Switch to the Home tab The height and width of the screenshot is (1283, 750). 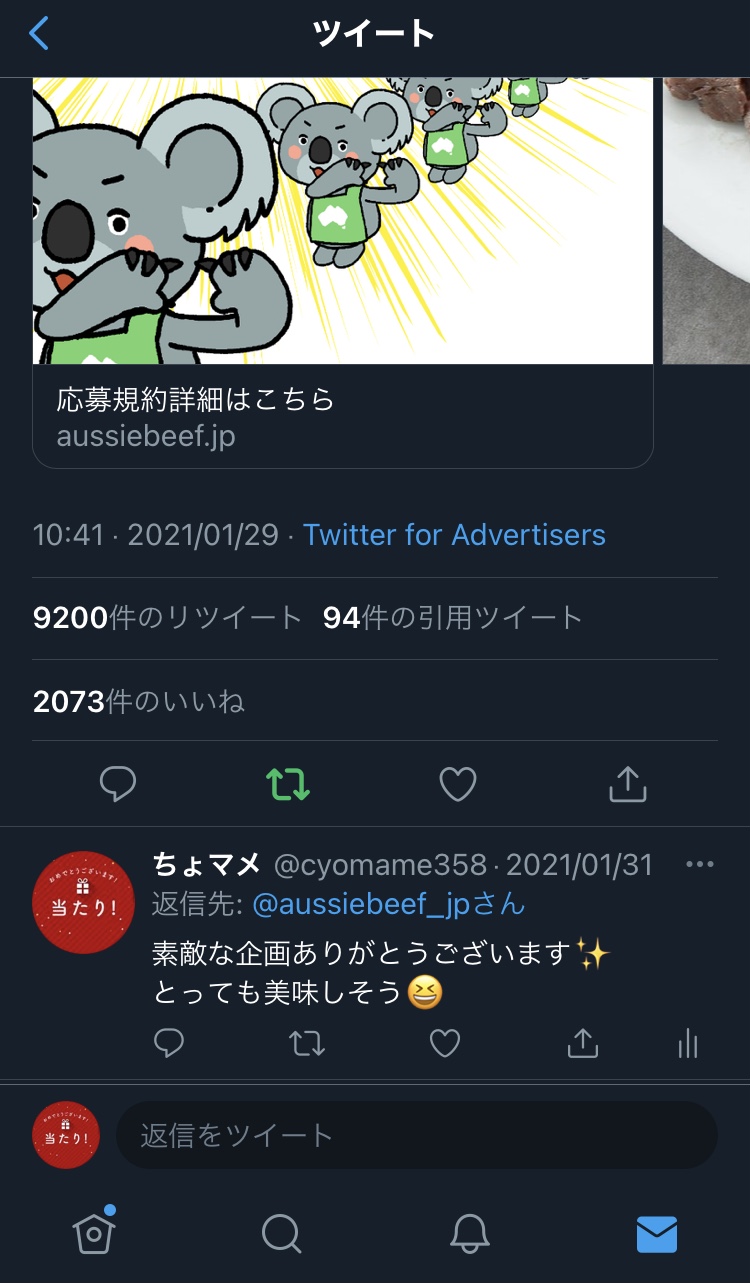94,1234
